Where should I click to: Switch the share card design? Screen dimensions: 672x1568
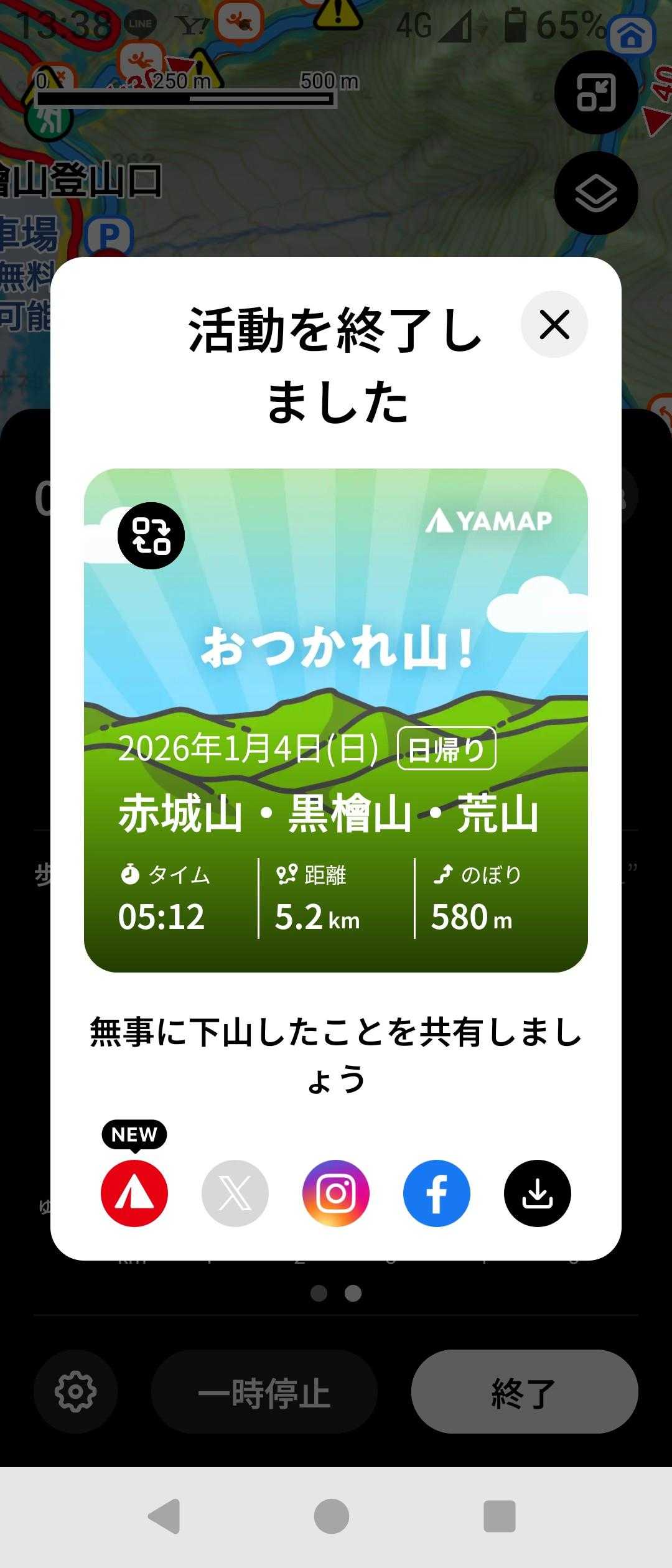[x=151, y=536]
